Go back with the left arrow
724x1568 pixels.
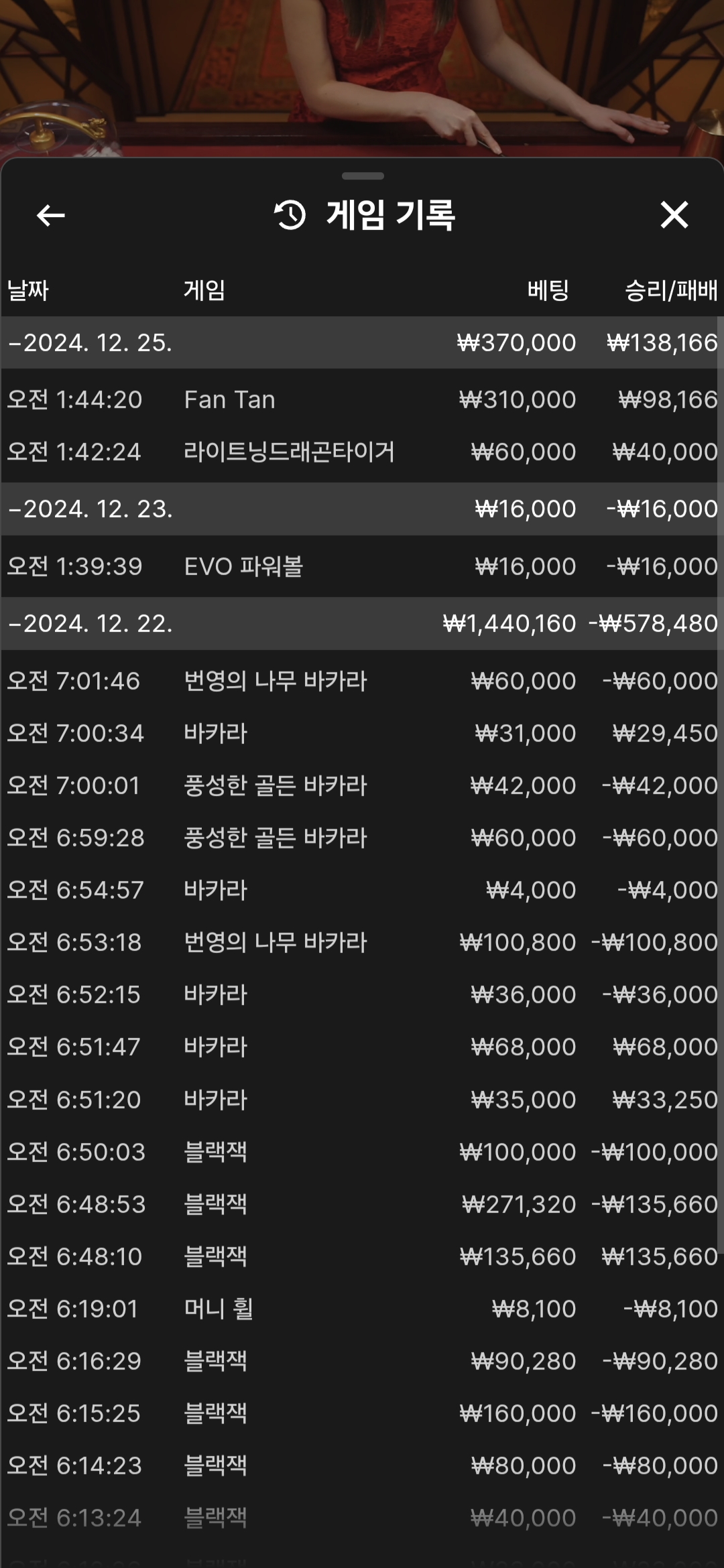(x=50, y=215)
